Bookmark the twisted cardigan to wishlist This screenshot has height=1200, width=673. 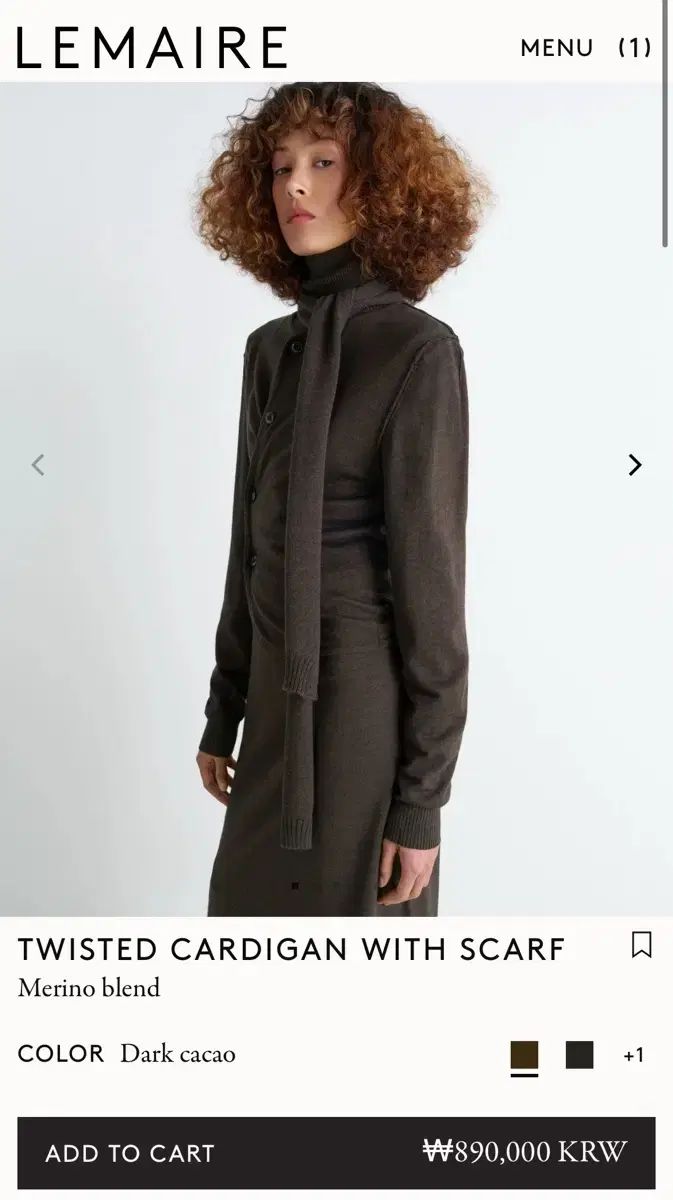click(x=642, y=945)
